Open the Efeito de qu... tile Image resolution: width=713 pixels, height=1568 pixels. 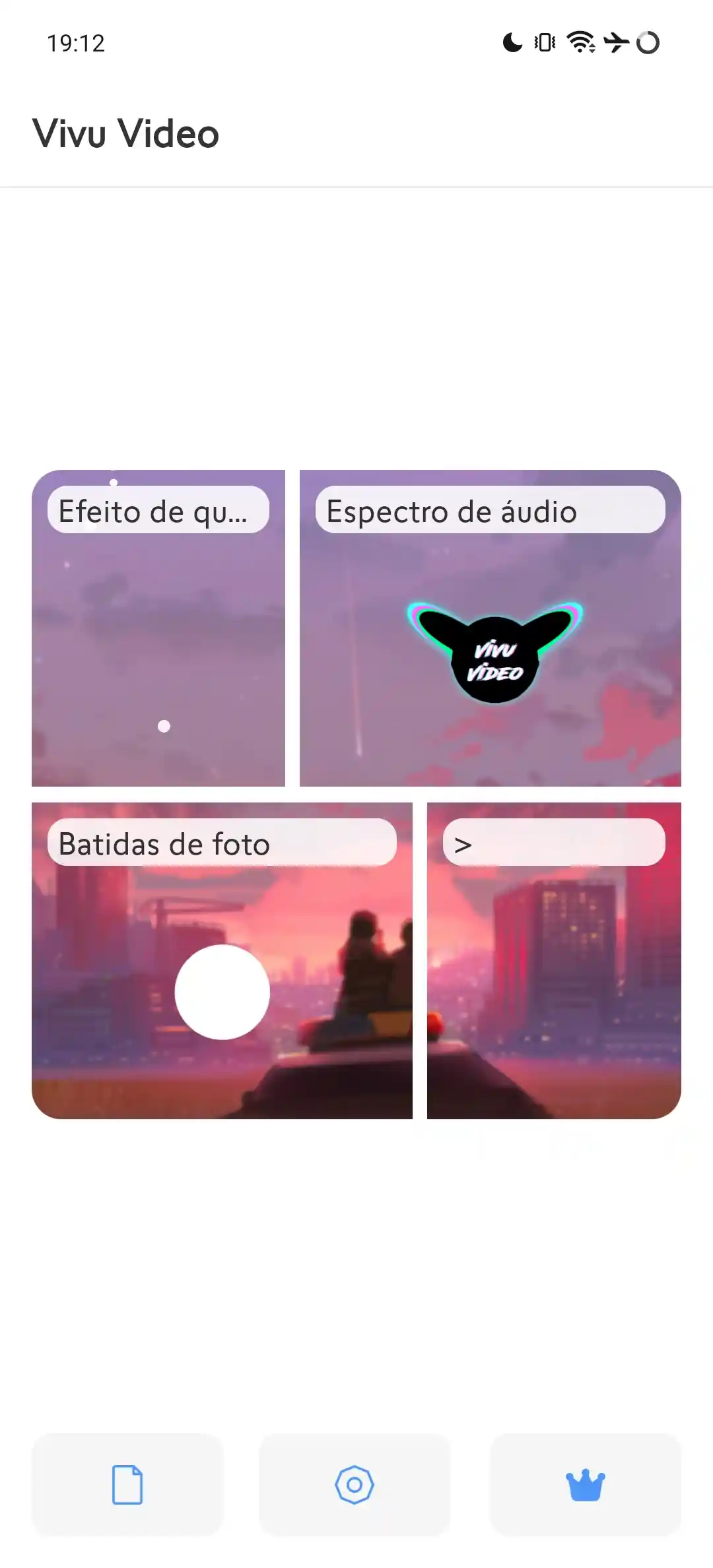[x=158, y=628]
